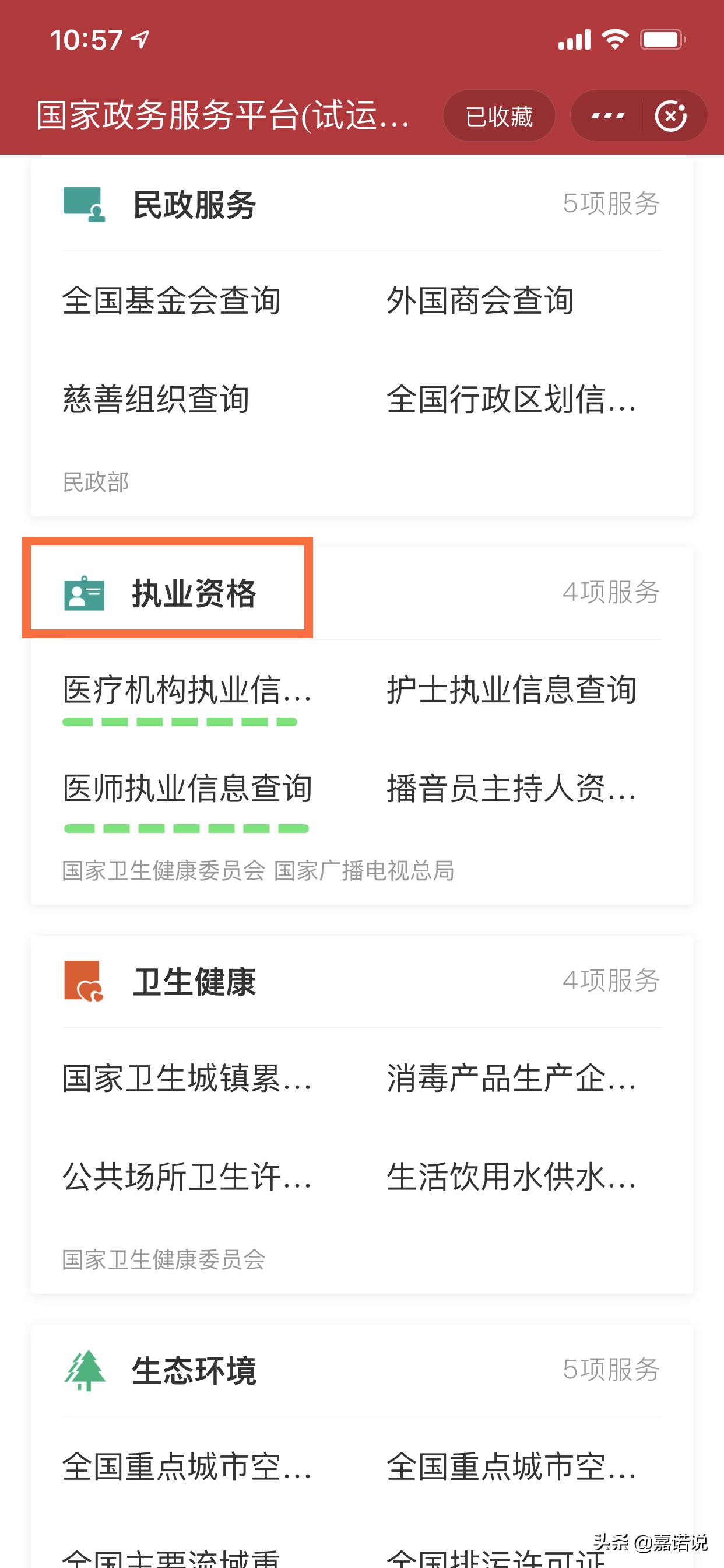Click the 执业资格 ID card icon
The width and height of the screenshot is (724, 1568).
pos(85,597)
